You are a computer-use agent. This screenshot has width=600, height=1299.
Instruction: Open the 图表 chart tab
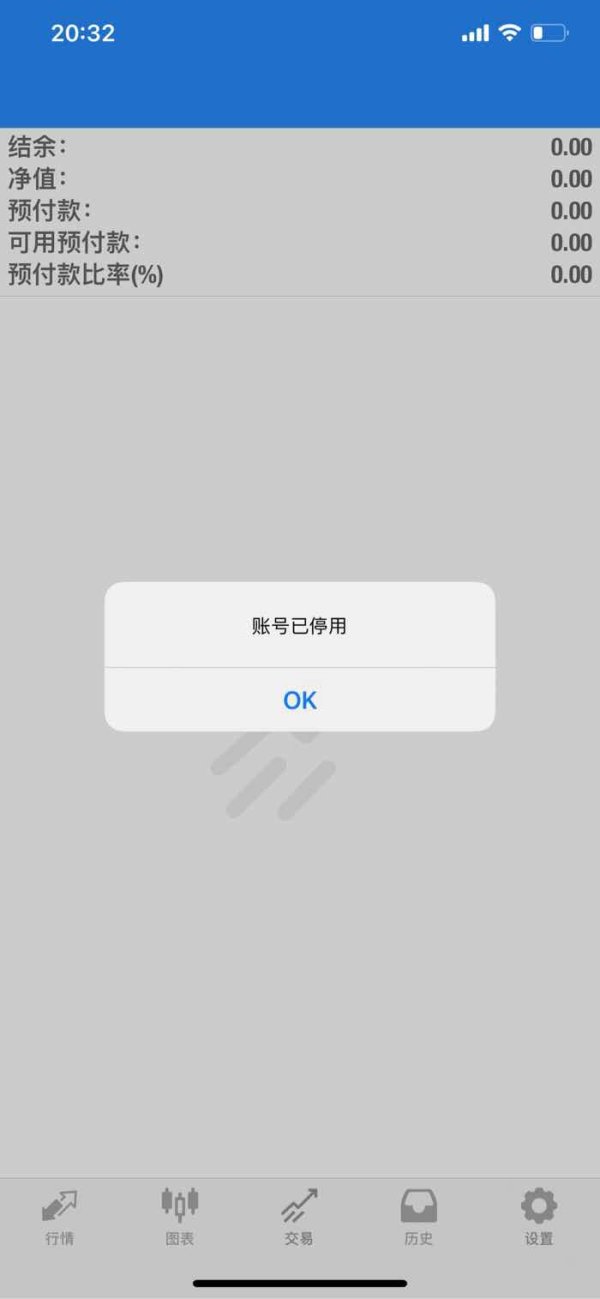coord(180,1217)
